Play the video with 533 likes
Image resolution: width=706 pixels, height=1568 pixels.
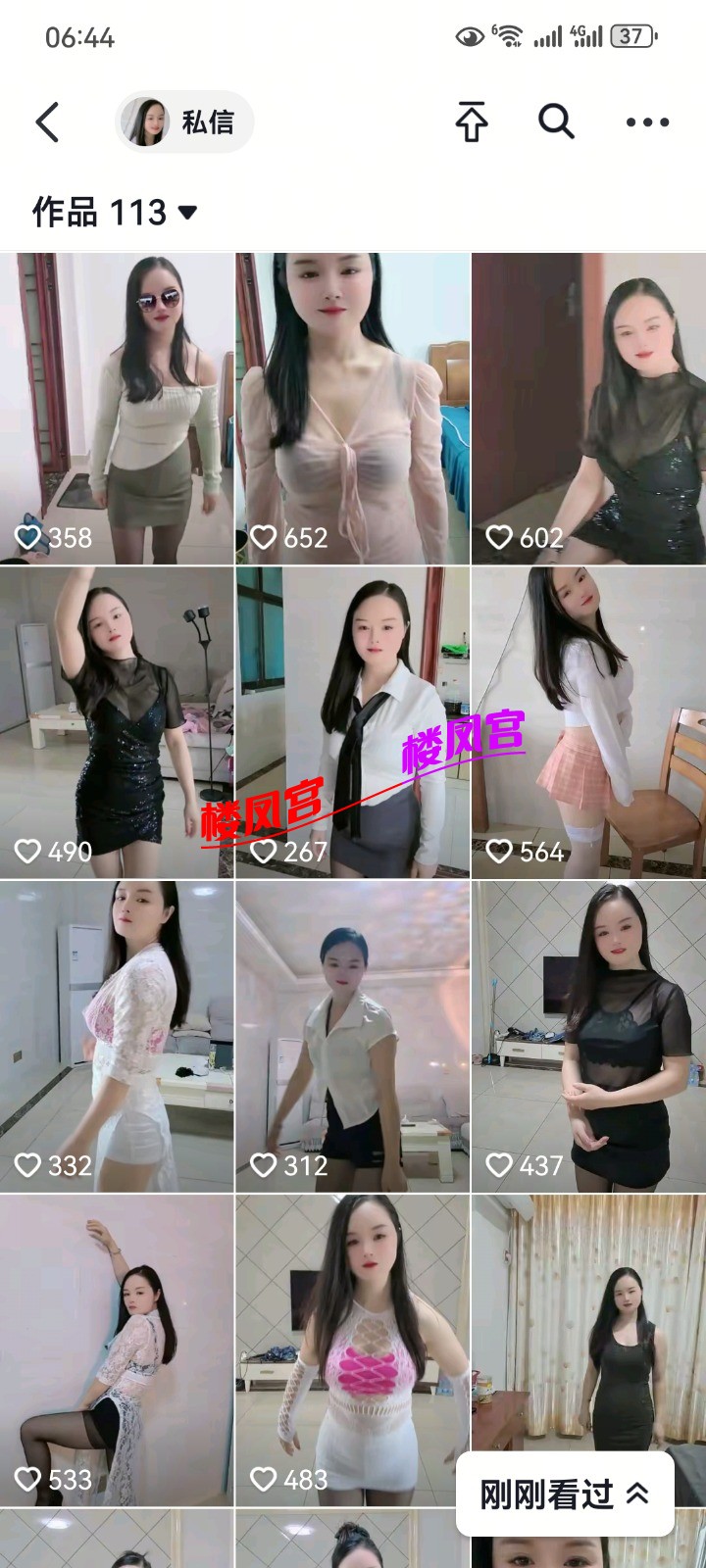click(117, 1348)
